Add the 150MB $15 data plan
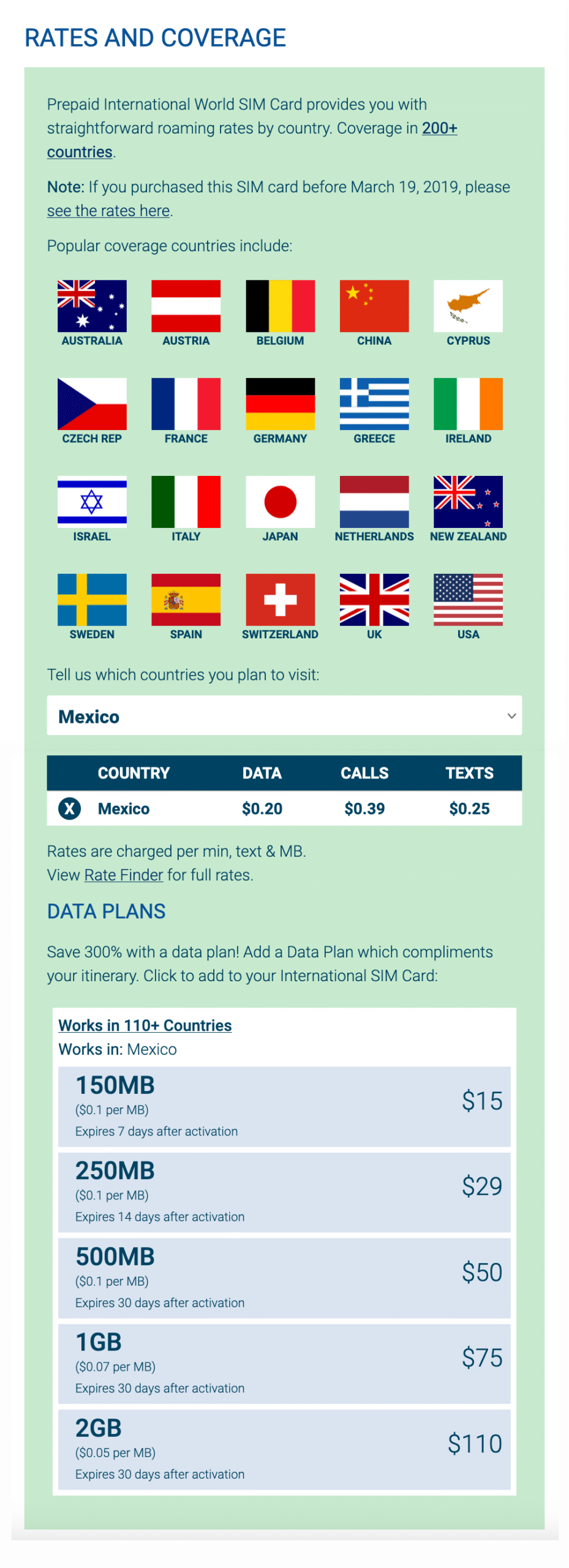 click(284, 1106)
